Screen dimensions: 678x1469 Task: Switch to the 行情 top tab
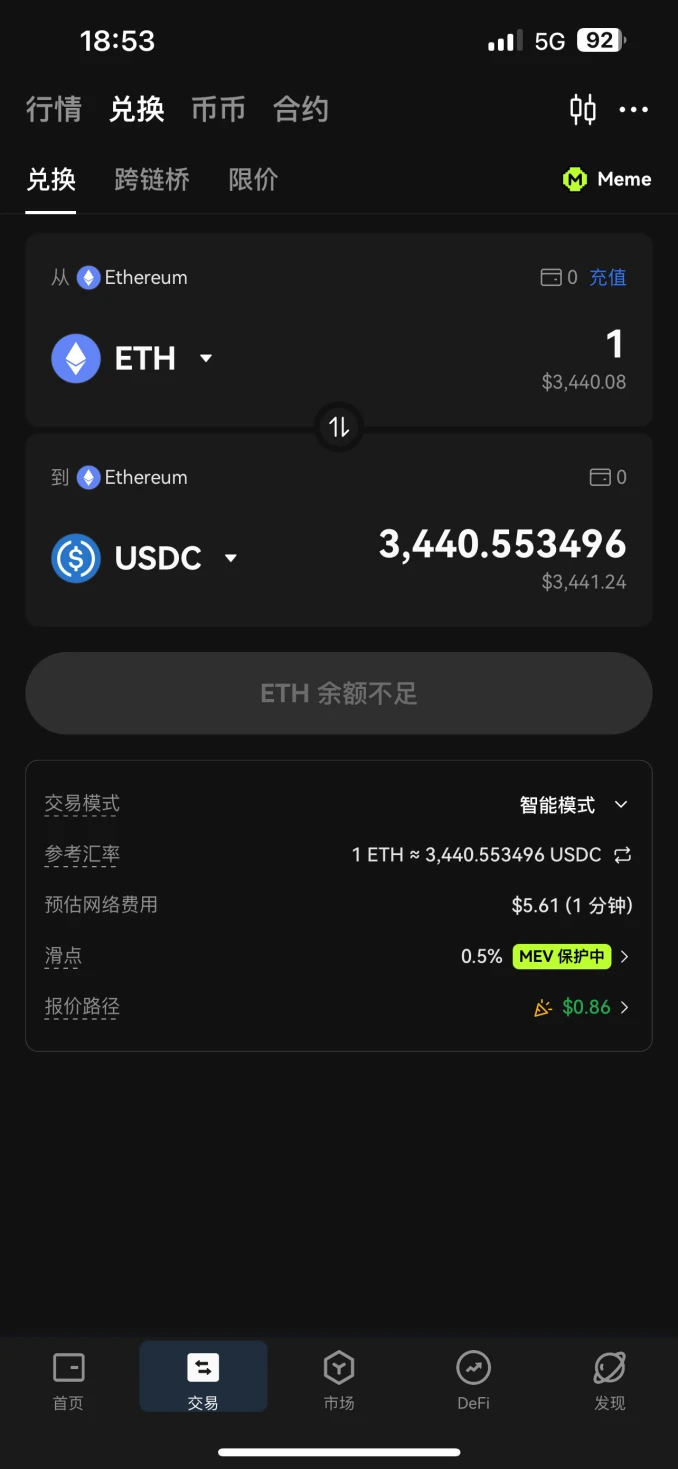pos(54,109)
